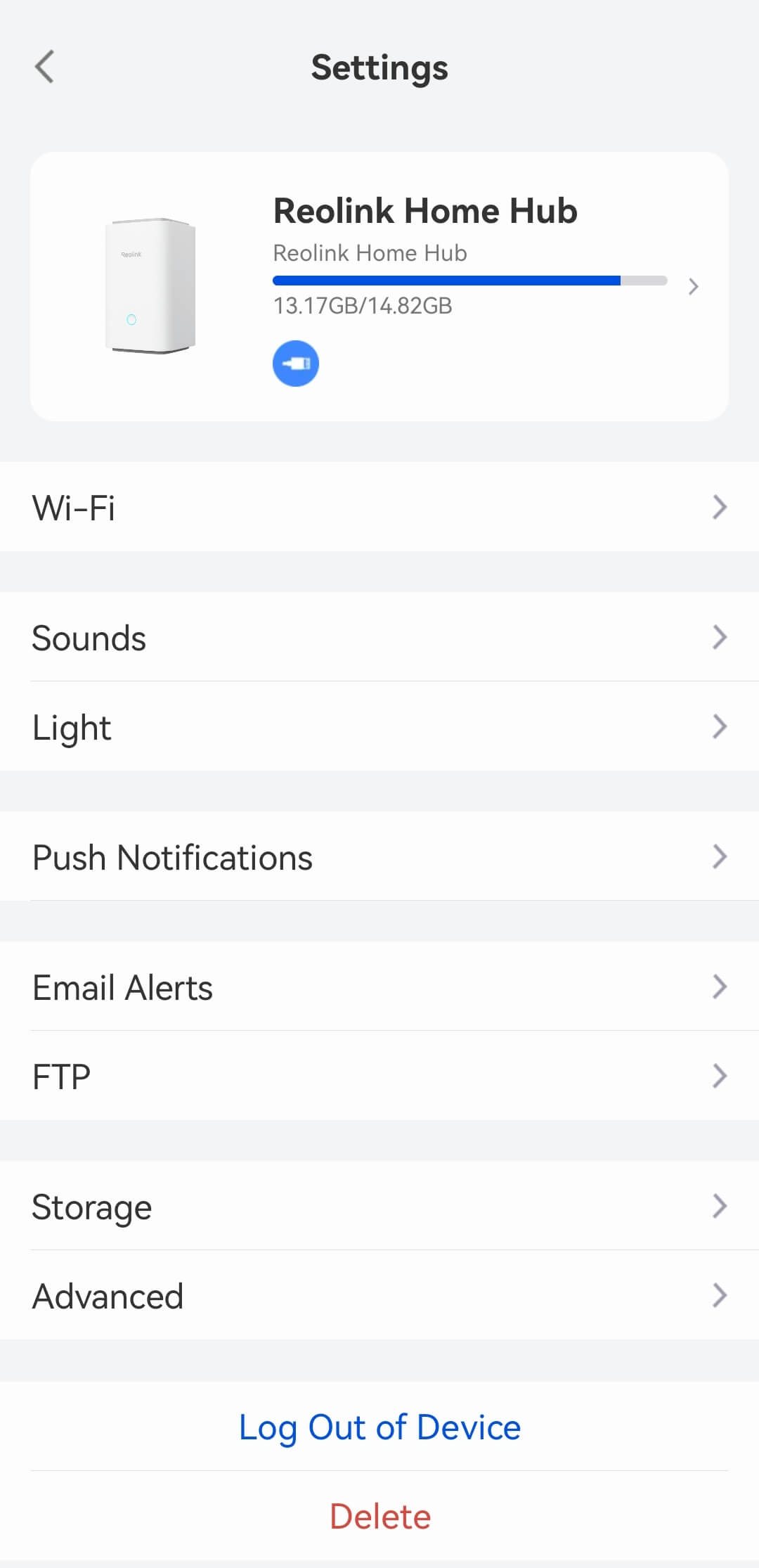
Task: Open the Wi-Fi row chevron arrow
Action: click(720, 508)
